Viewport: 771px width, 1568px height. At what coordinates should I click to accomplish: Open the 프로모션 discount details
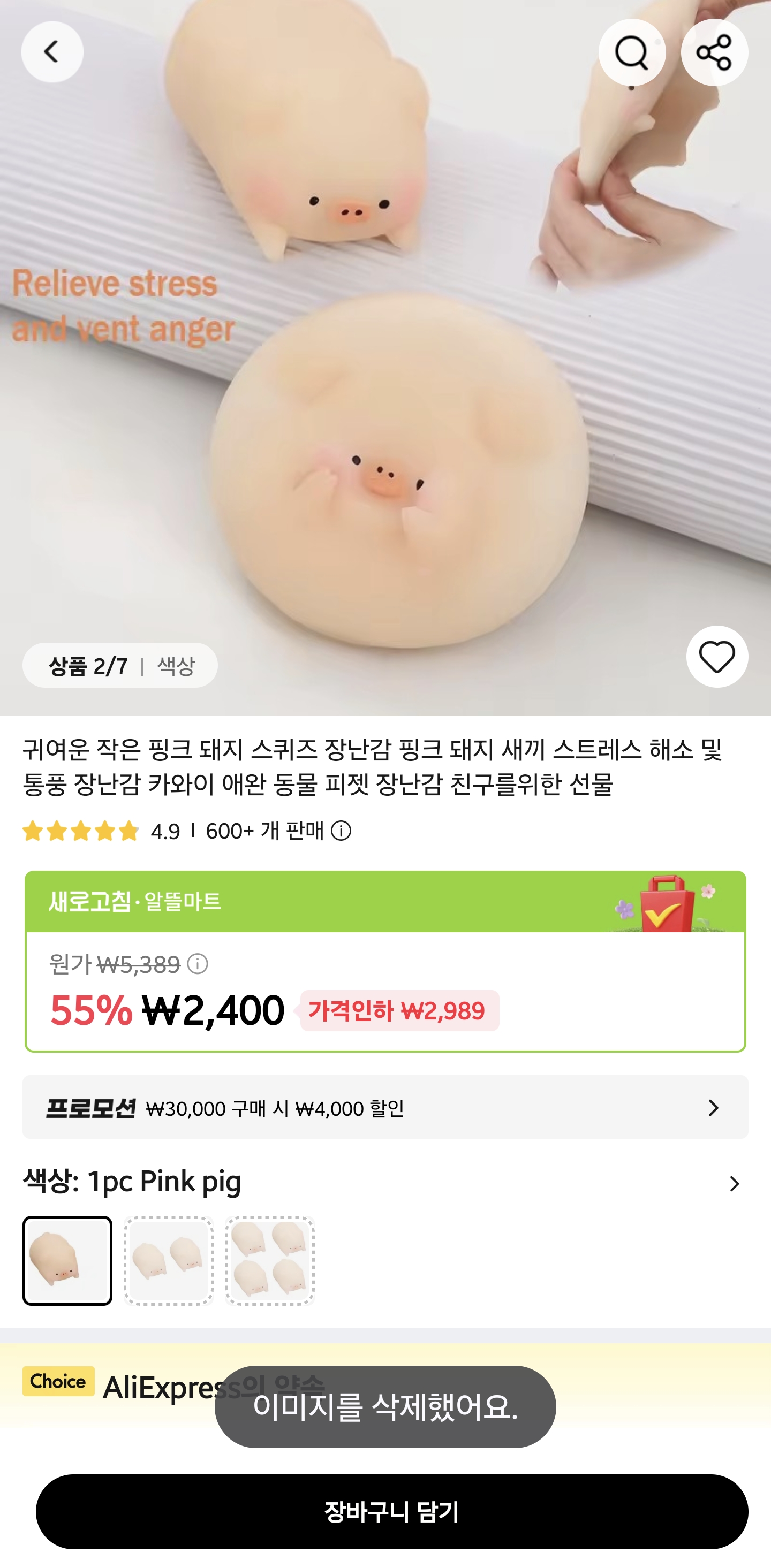click(385, 1107)
